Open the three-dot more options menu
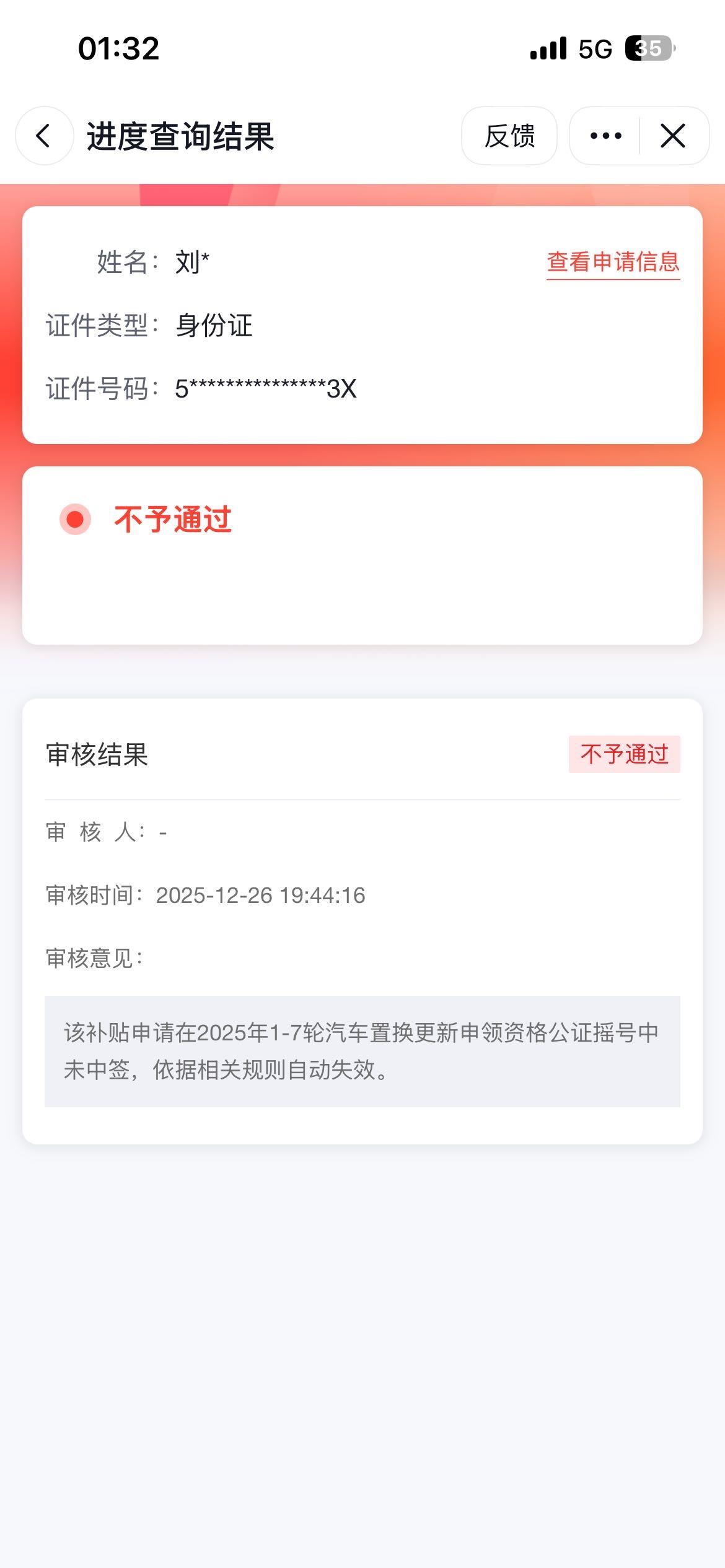The image size is (725, 1568). click(x=605, y=136)
